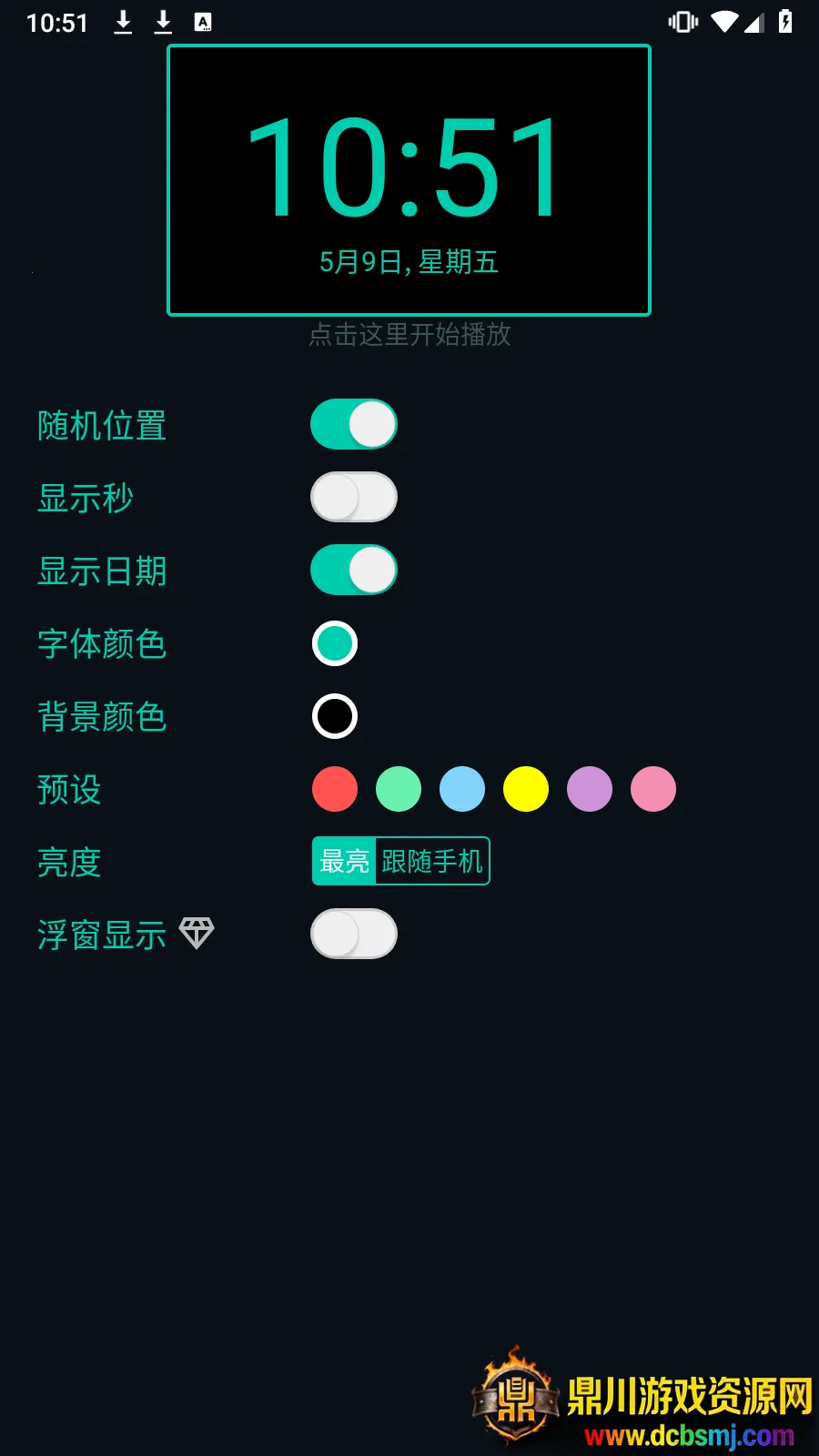
Task: Disable the 显示日期 switch
Action: [x=354, y=570]
